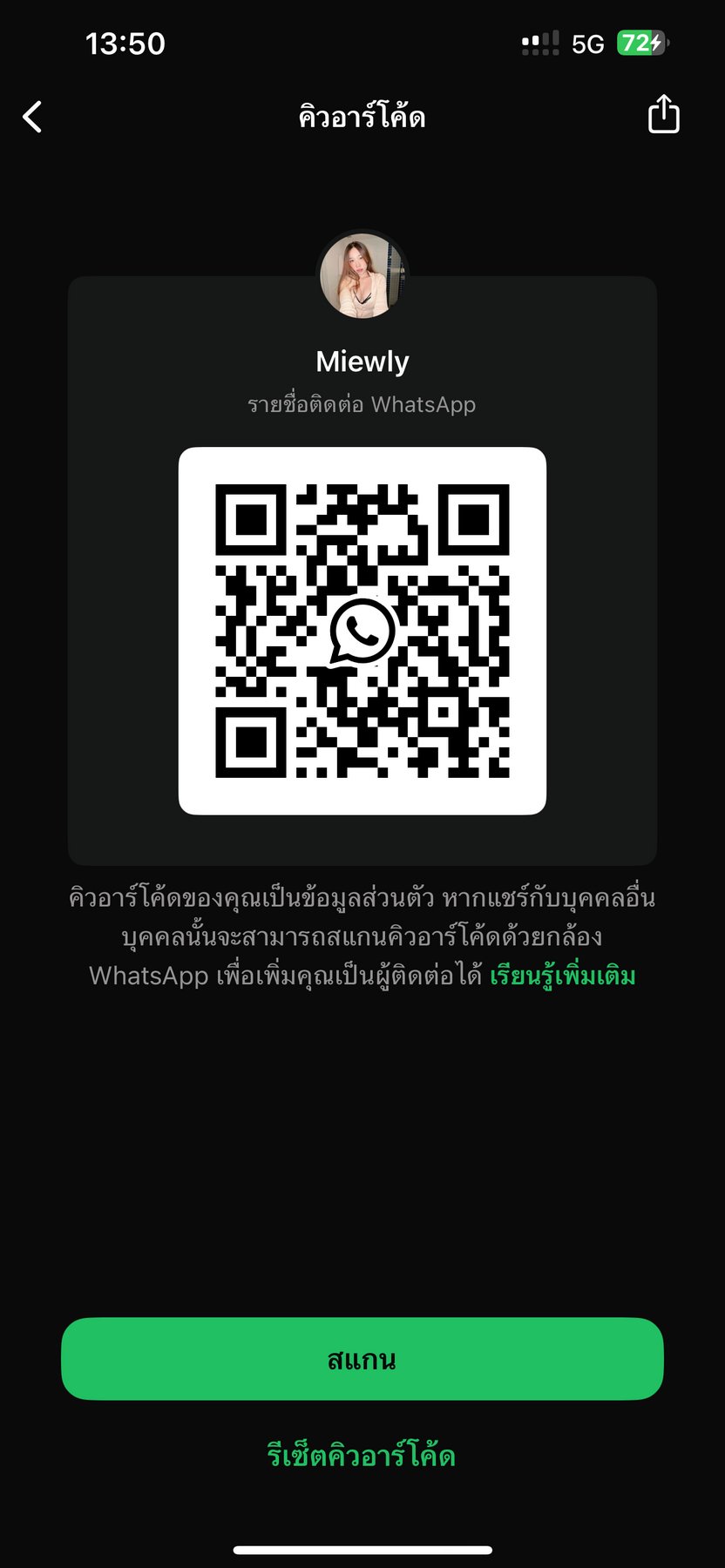This screenshot has width=725, height=1568.
Task: Open the เรียนรู้เพิ่มเติม learn more link
Action: click(562, 976)
